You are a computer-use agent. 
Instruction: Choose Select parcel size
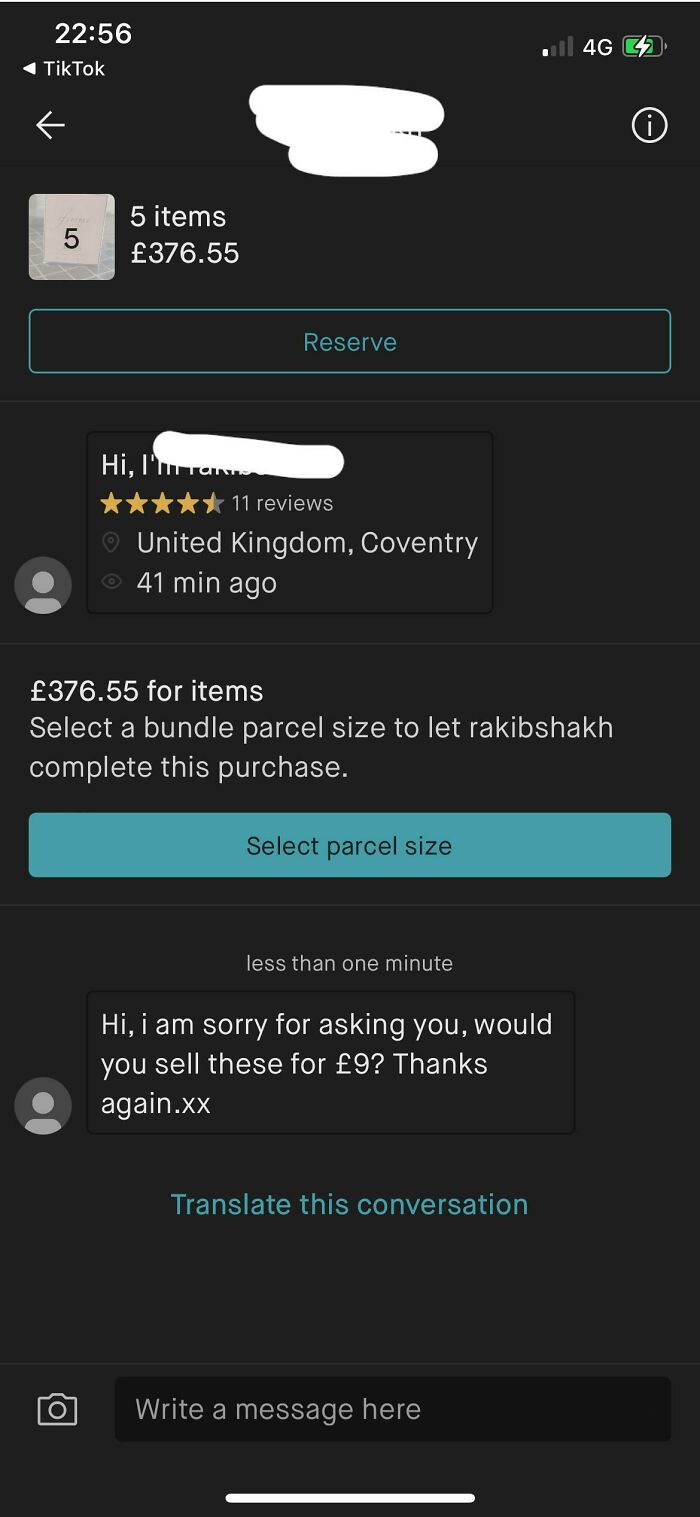coord(350,845)
